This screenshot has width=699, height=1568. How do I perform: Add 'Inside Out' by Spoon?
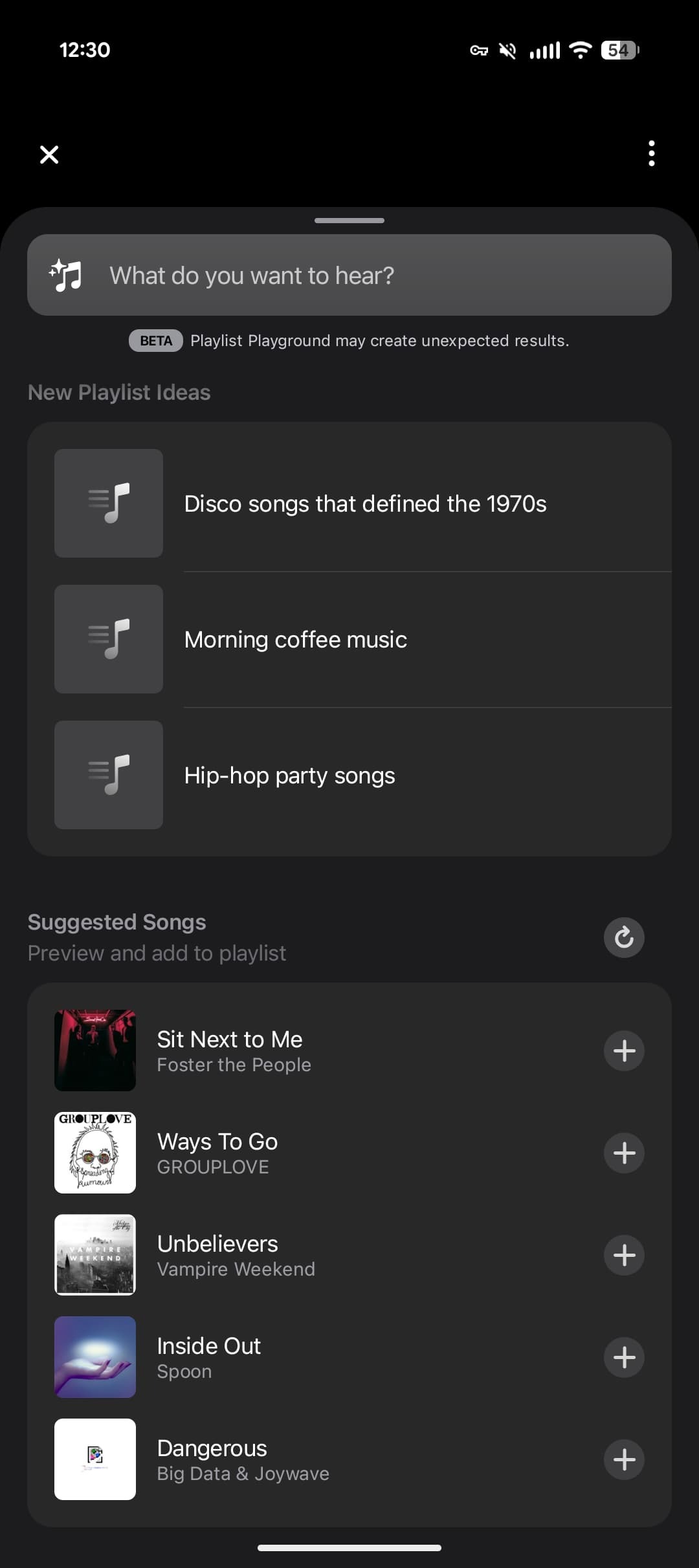click(624, 1357)
